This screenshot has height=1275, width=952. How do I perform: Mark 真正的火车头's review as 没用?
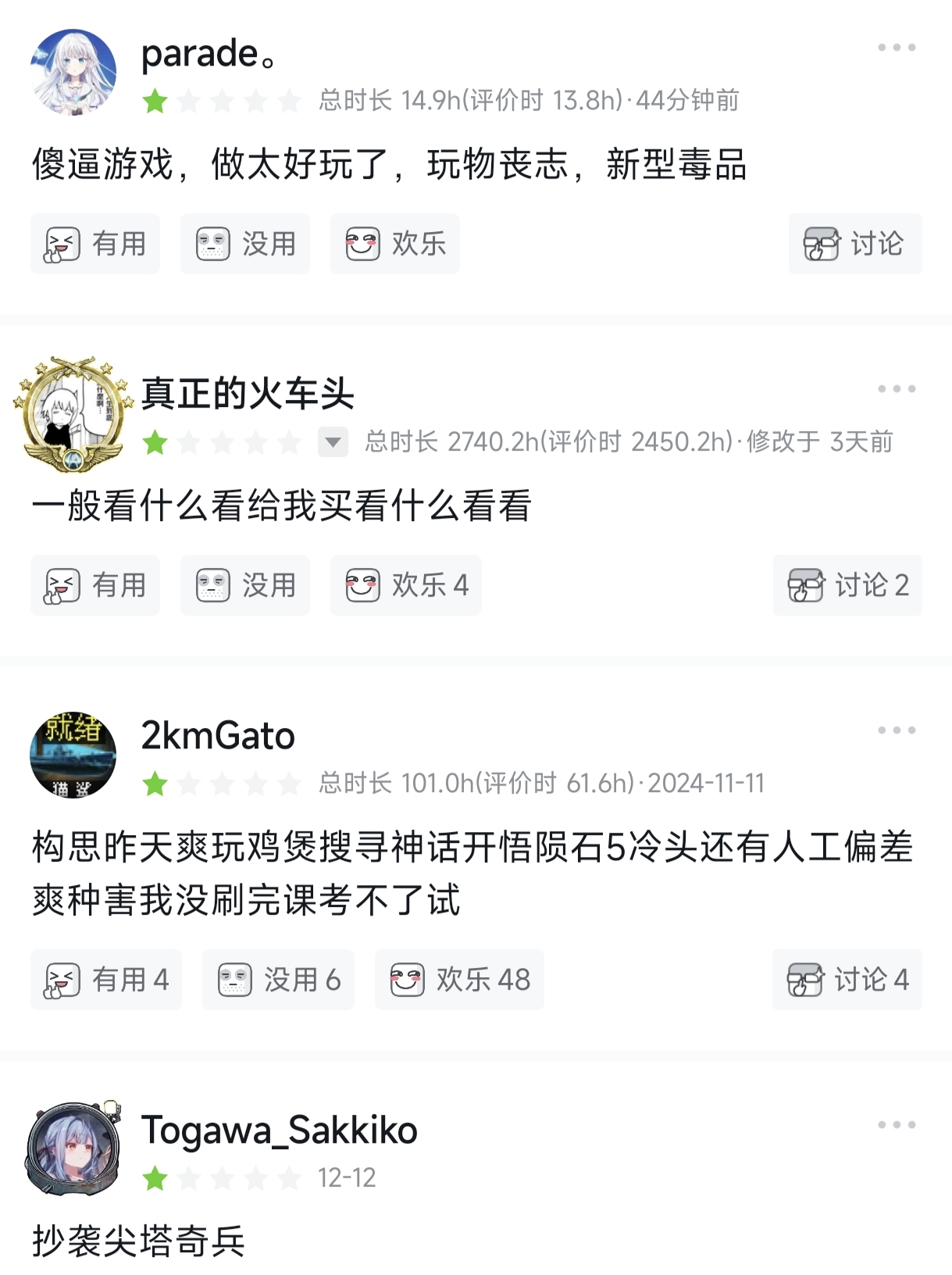point(245,585)
